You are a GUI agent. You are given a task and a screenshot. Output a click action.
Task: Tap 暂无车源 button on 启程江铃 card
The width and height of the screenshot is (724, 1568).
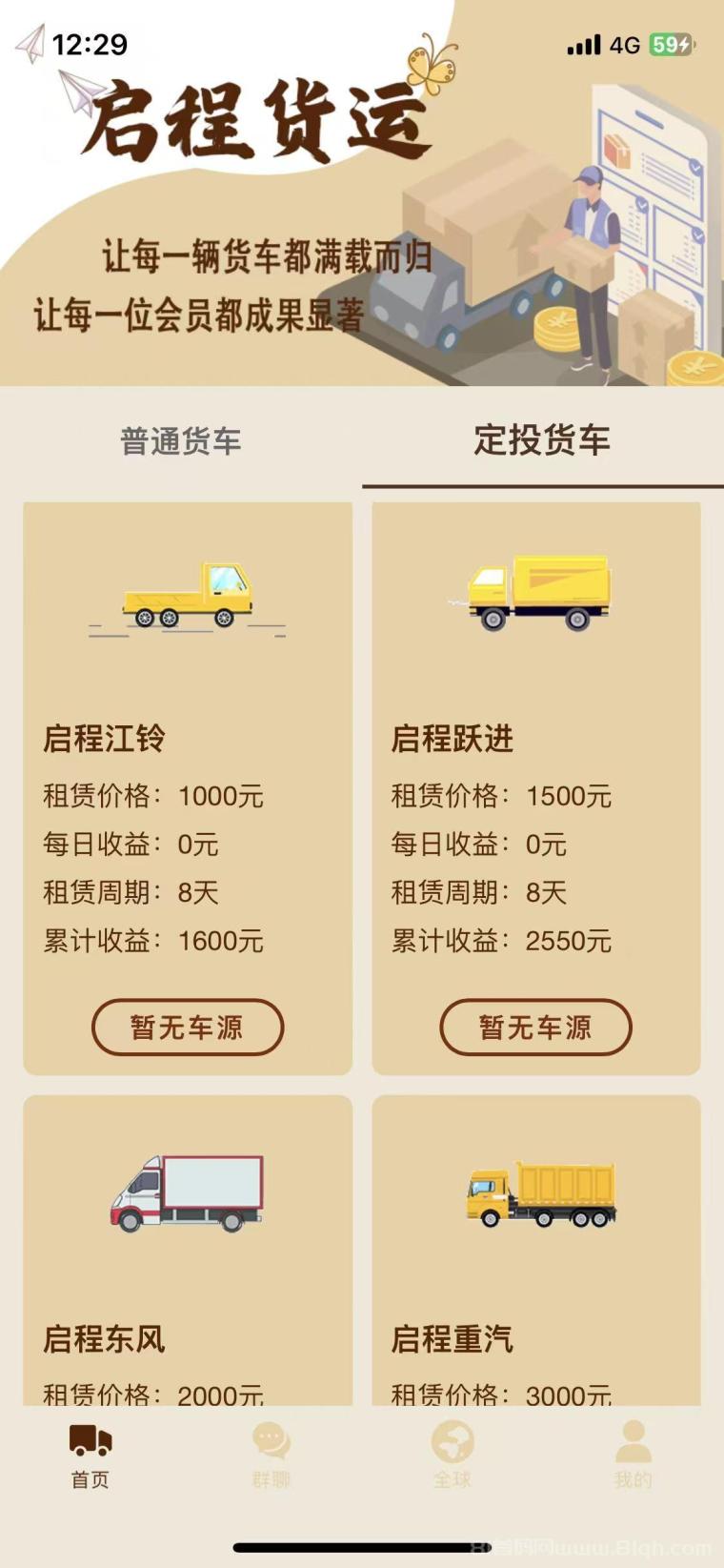click(187, 1028)
